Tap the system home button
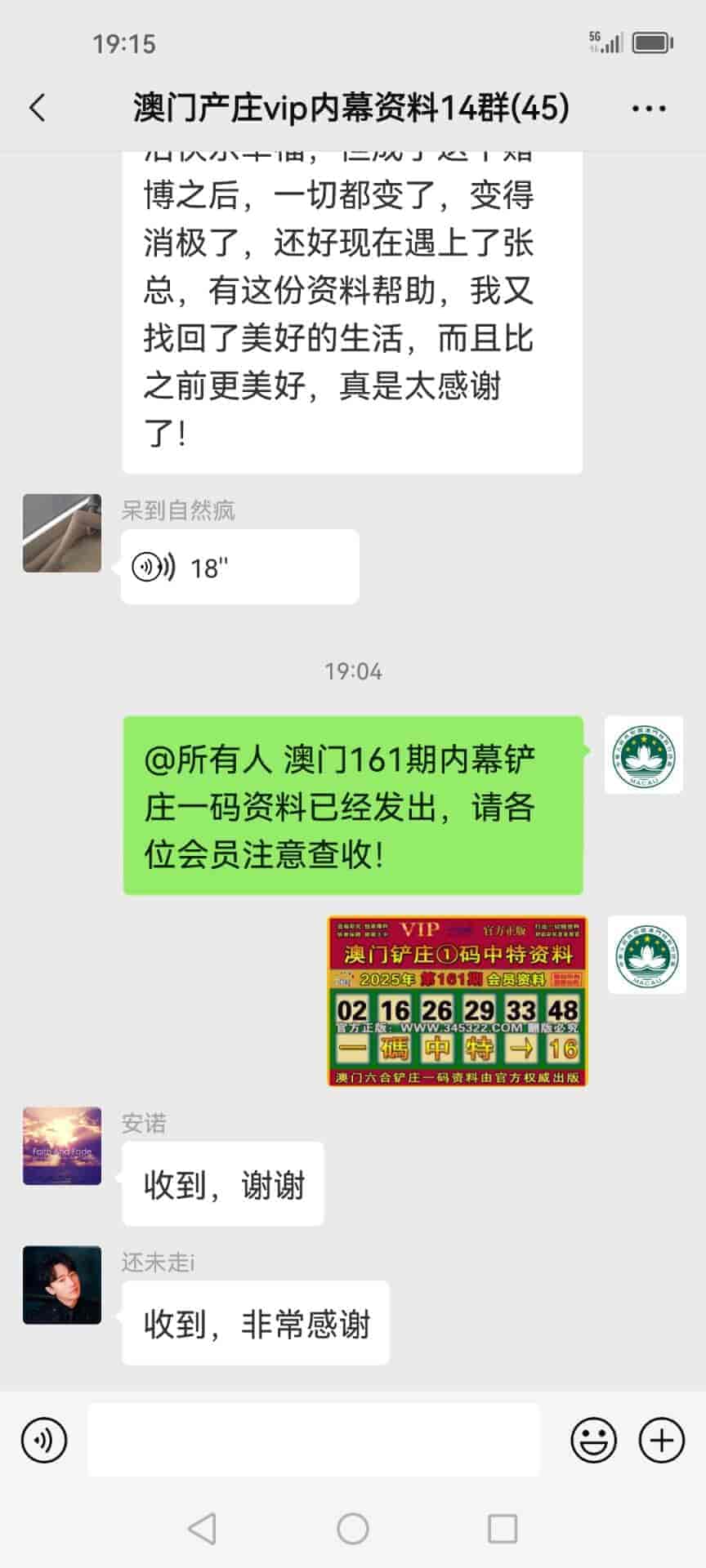706x1568 pixels. point(353,1529)
